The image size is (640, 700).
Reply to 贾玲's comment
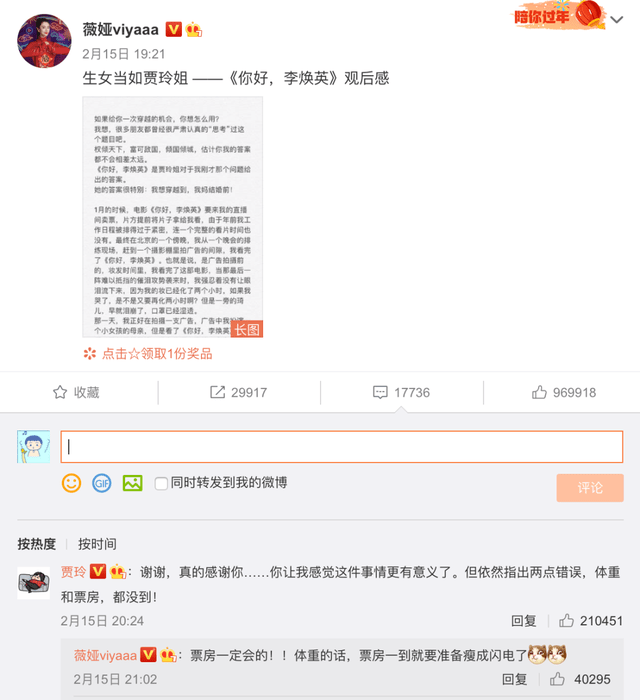(524, 621)
